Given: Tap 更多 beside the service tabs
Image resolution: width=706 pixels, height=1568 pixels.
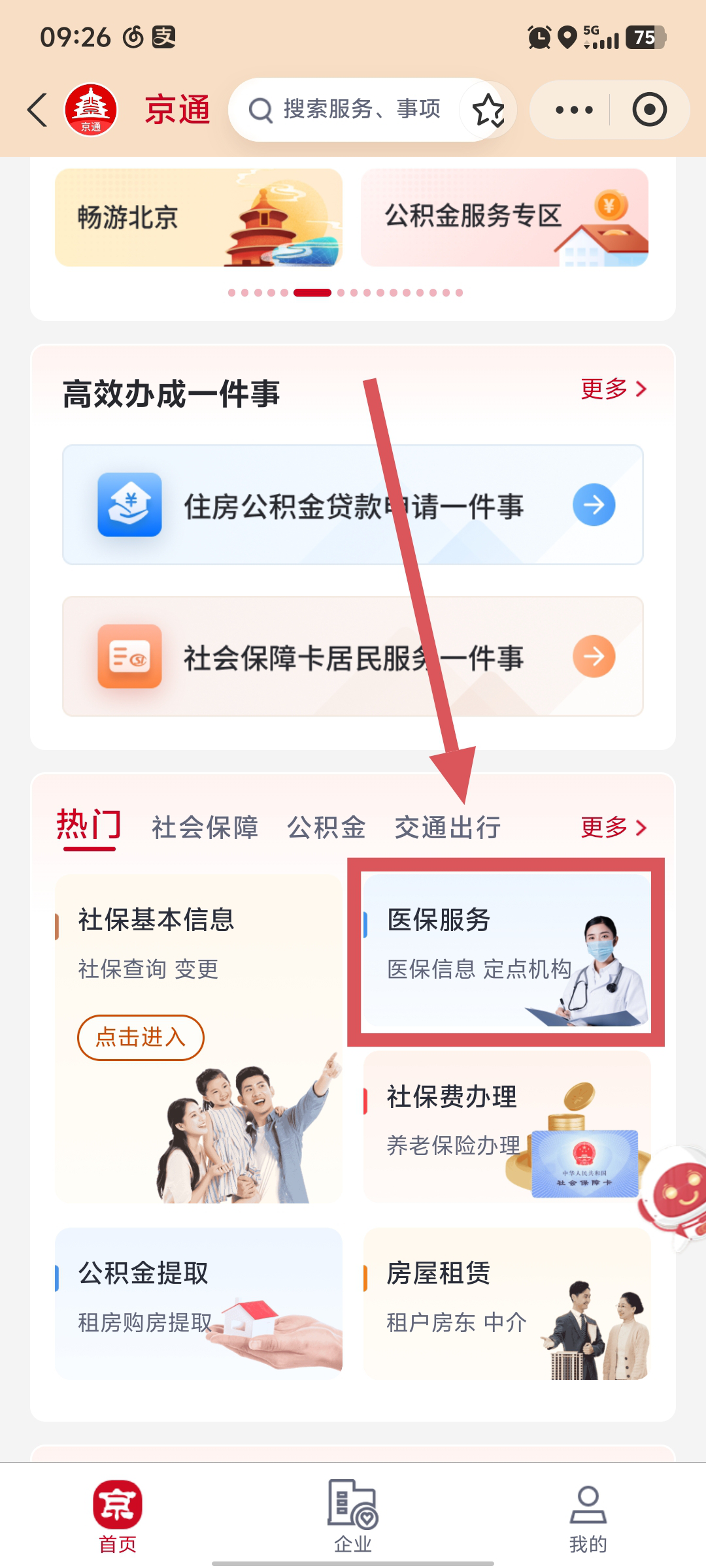Looking at the screenshot, I should click(x=613, y=827).
